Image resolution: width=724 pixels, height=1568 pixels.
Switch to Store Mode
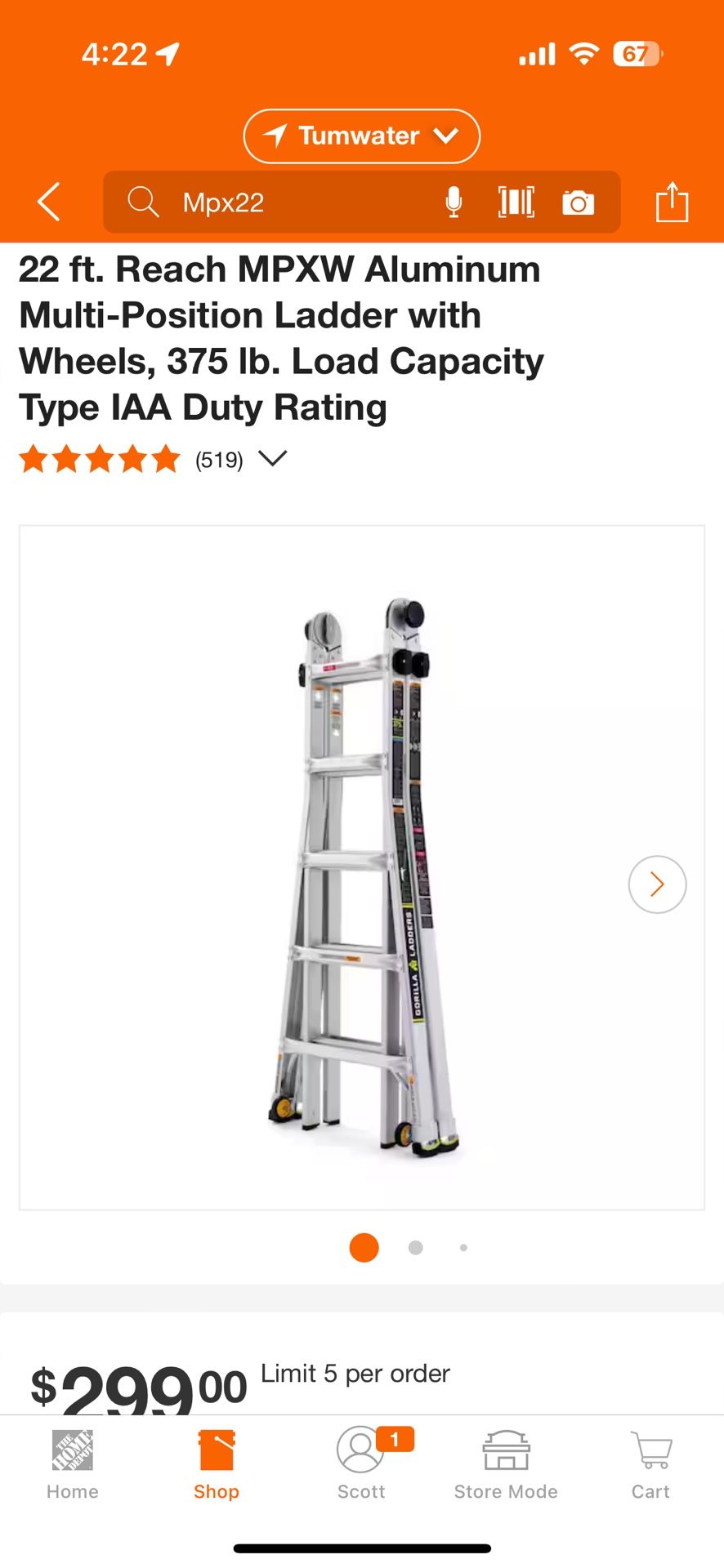click(x=506, y=1465)
